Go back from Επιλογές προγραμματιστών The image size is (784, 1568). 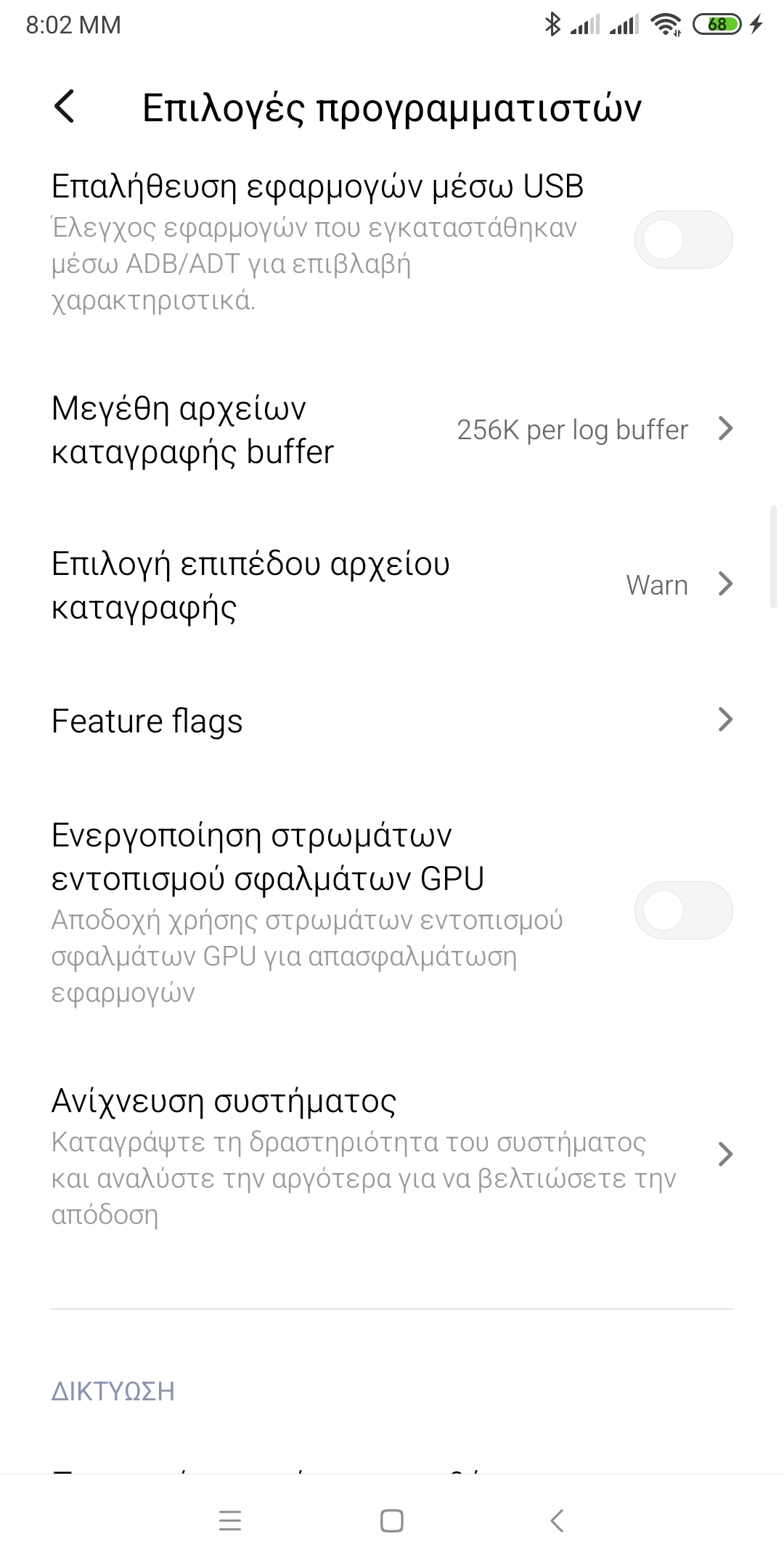click(x=65, y=107)
